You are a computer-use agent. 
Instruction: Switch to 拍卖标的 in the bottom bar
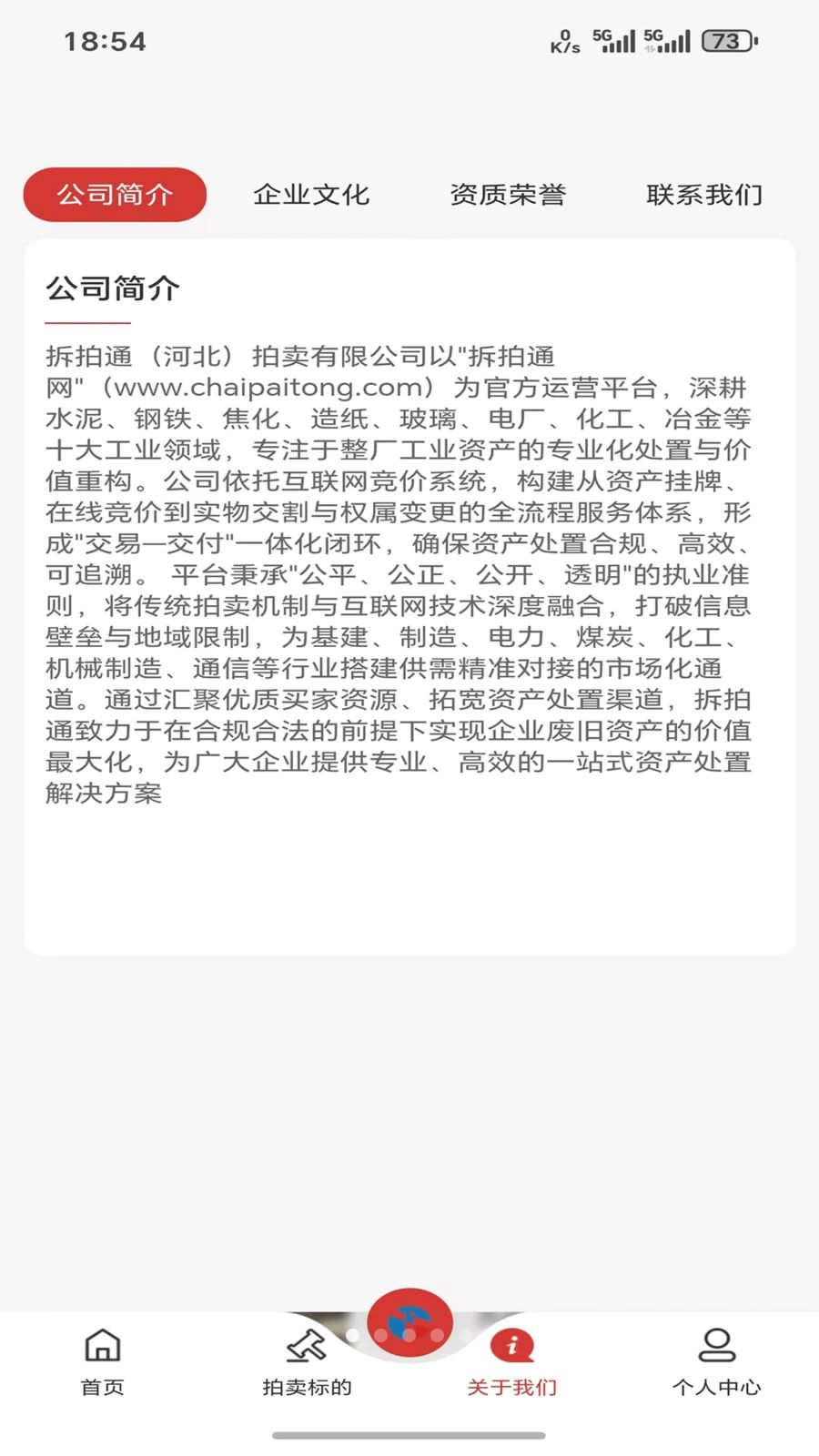tap(307, 1361)
